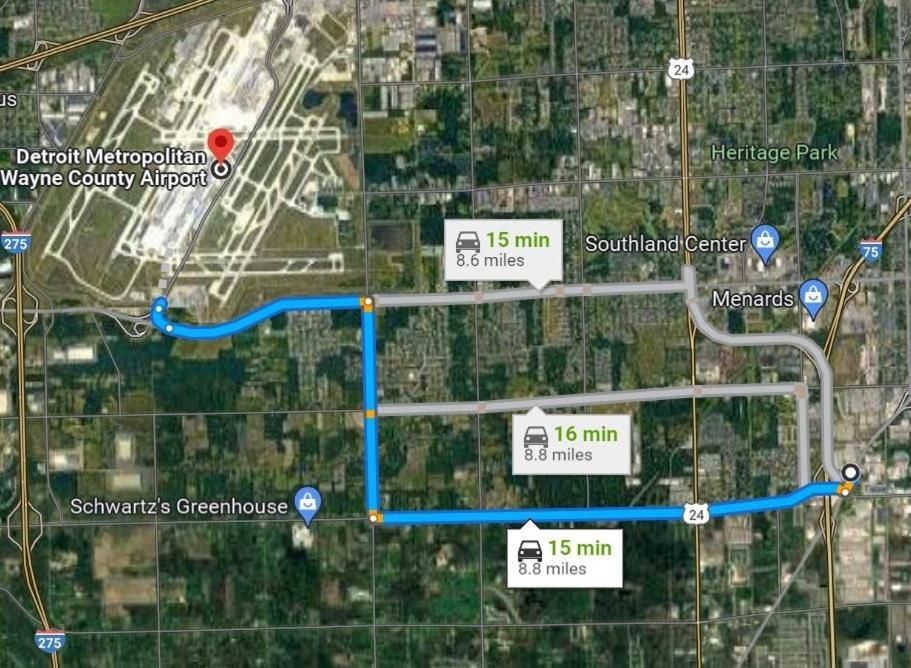Open the Schwartz's Greenhouse marker
The width and height of the screenshot is (911, 668).
point(307,506)
